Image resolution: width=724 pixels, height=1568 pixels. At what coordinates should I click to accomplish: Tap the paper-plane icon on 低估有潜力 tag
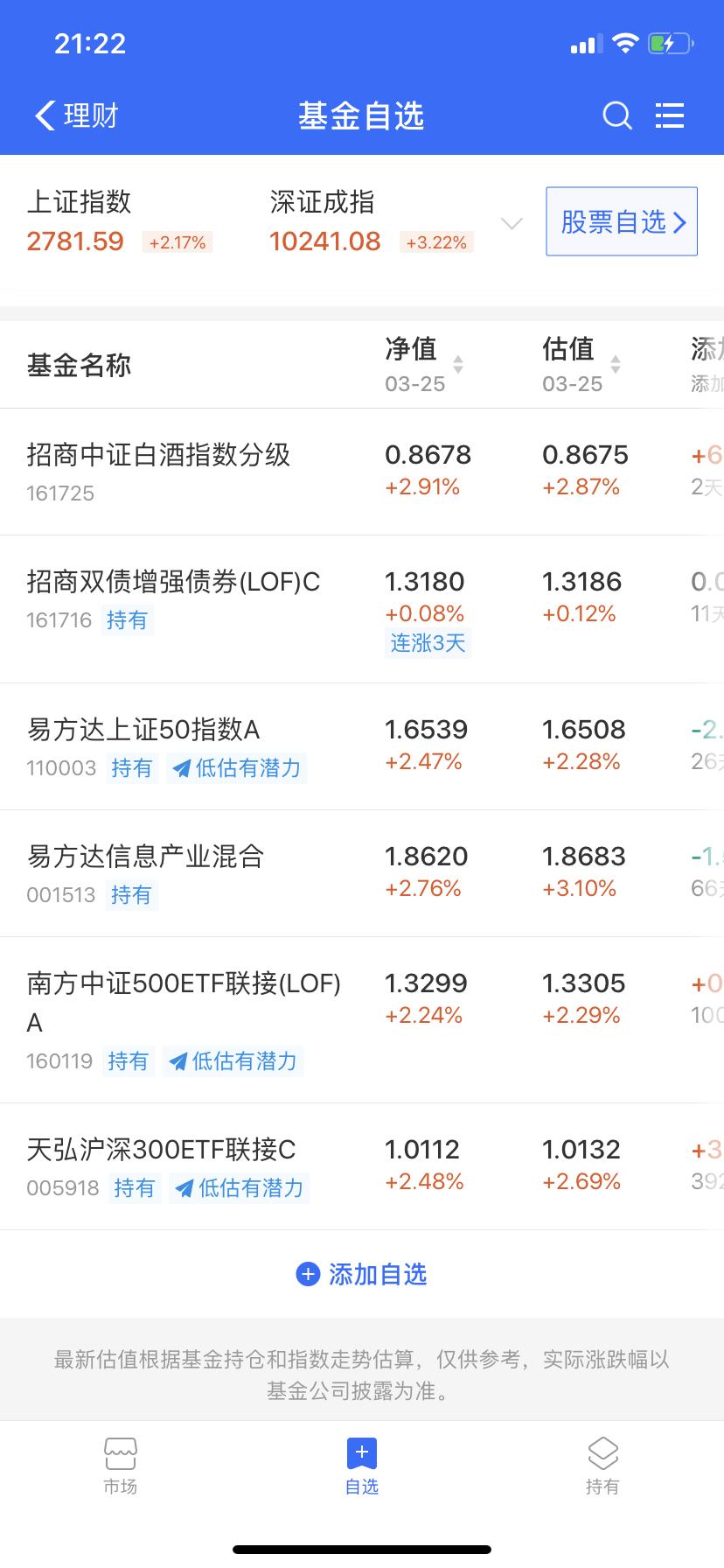click(x=182, y=768)
